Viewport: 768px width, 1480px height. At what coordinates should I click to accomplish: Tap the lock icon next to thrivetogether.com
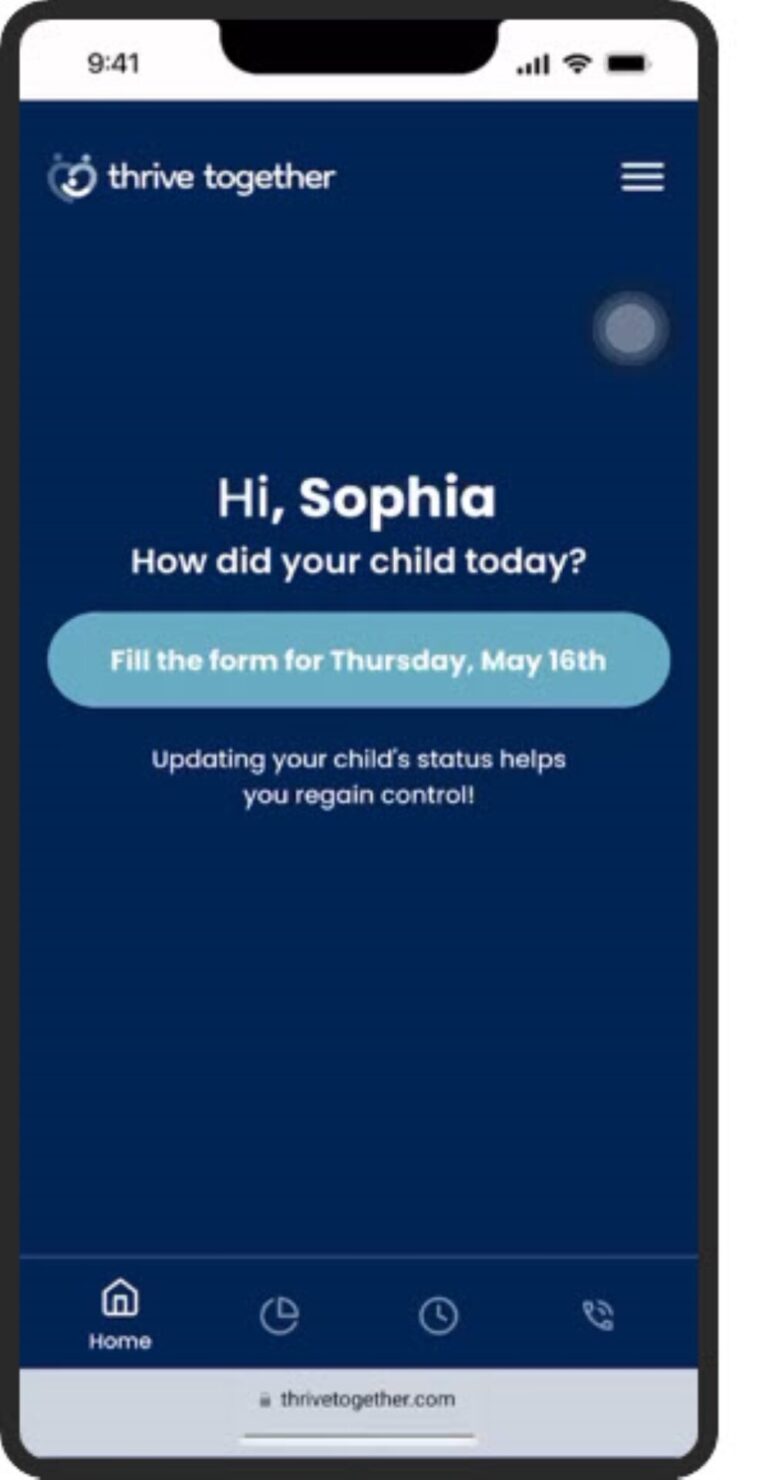point(263,1399)
